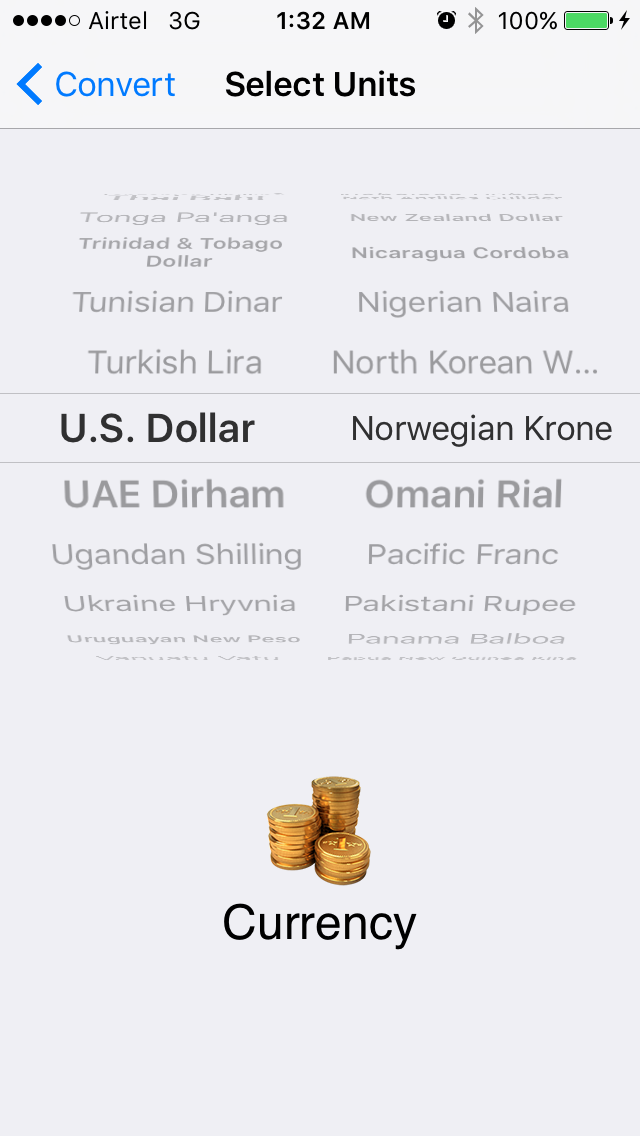640x1136 pixels.
Task: Select UAE Dirham in the left picker
Action: pos(174,495)
